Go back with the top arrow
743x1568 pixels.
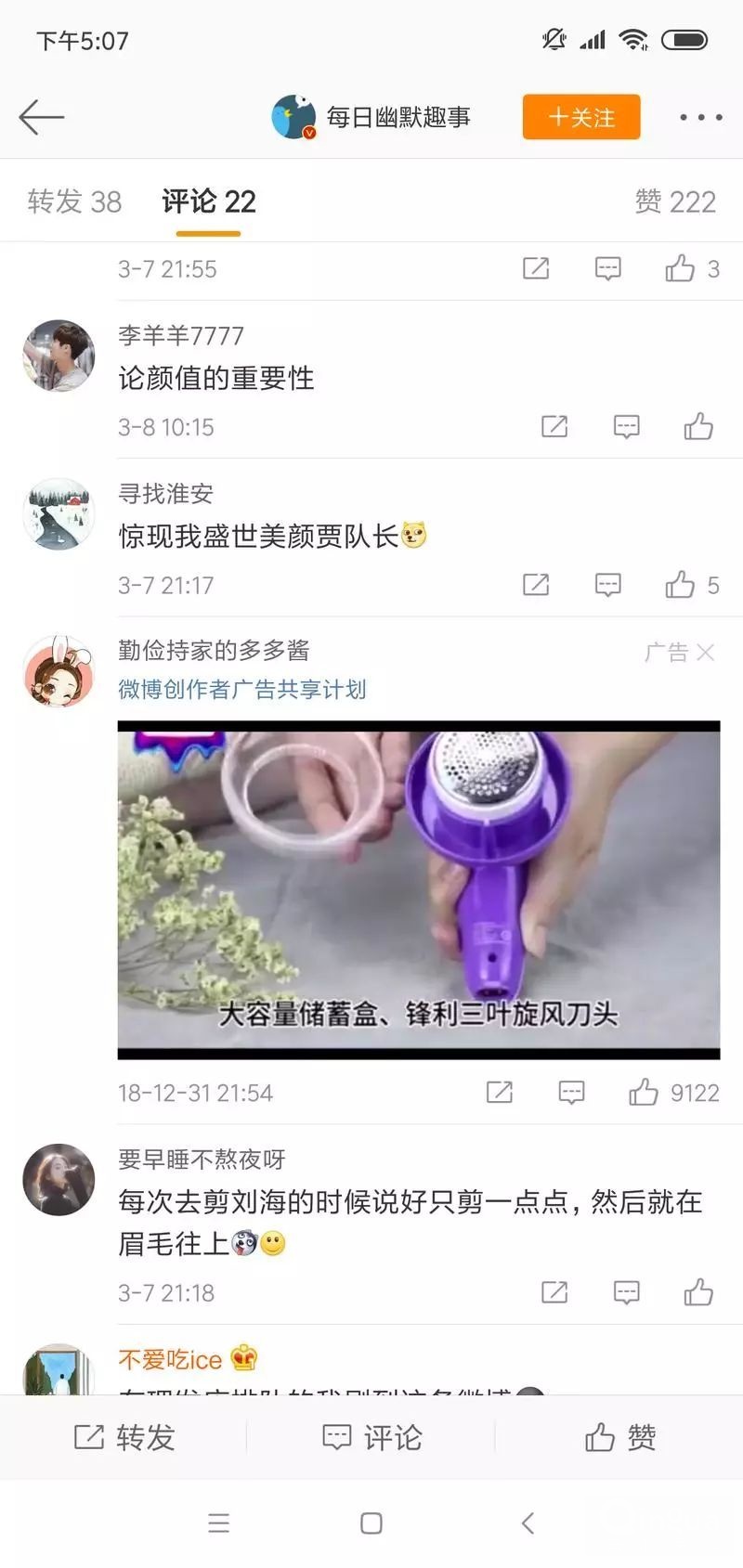(41, 117)
